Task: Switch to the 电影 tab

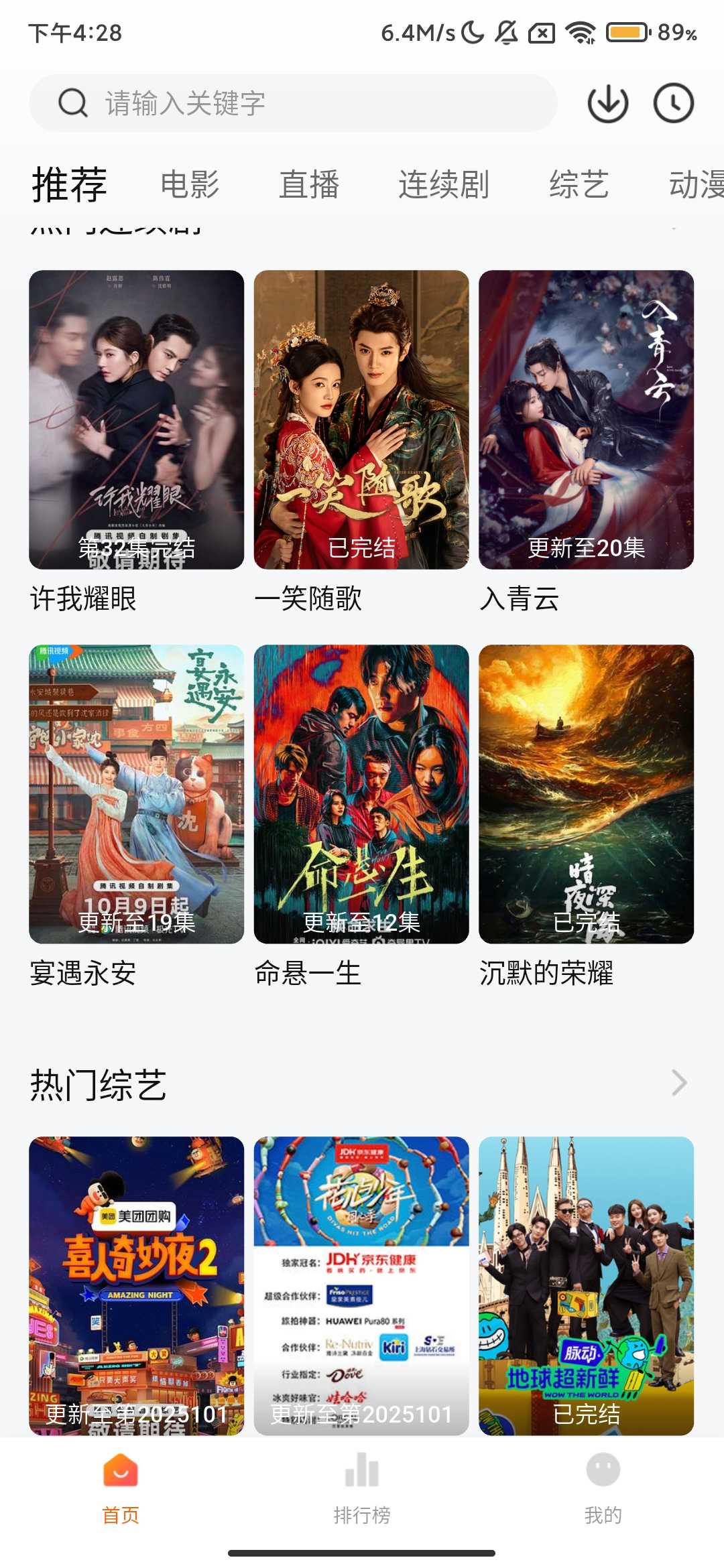Action: click(x=190, y=184)
